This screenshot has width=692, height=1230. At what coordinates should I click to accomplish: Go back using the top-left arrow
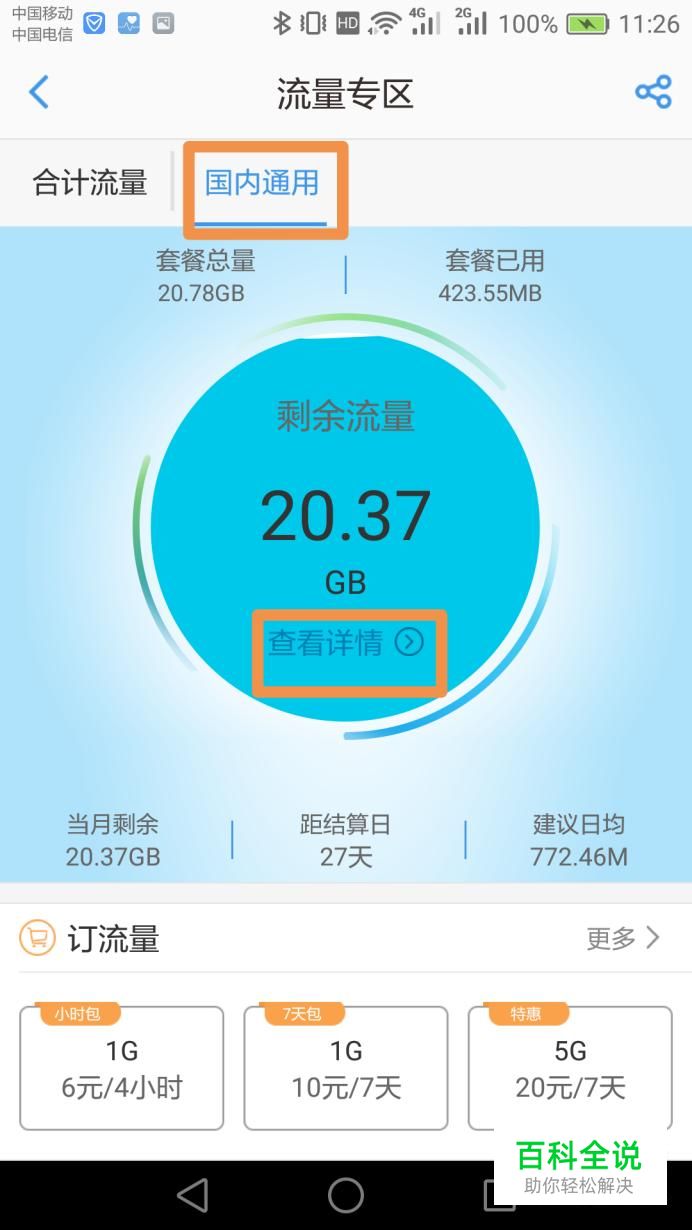click(39, 93)
